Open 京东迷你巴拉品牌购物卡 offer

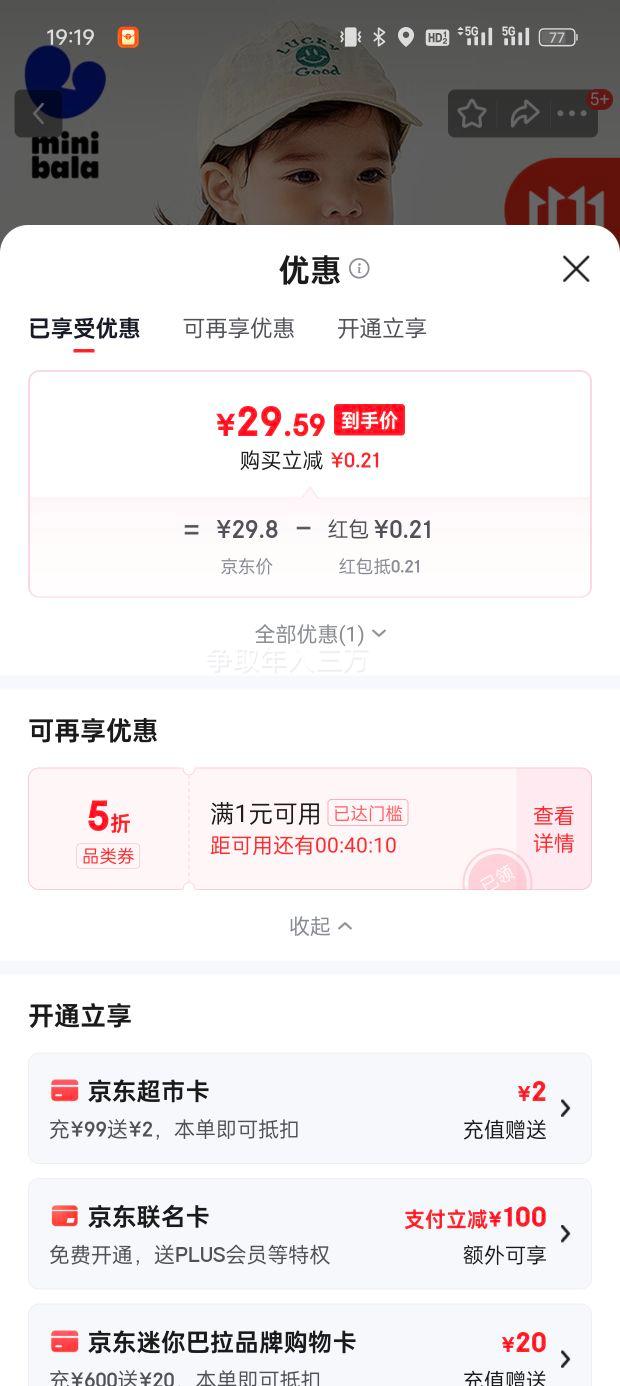click(x=310, y=1350)
